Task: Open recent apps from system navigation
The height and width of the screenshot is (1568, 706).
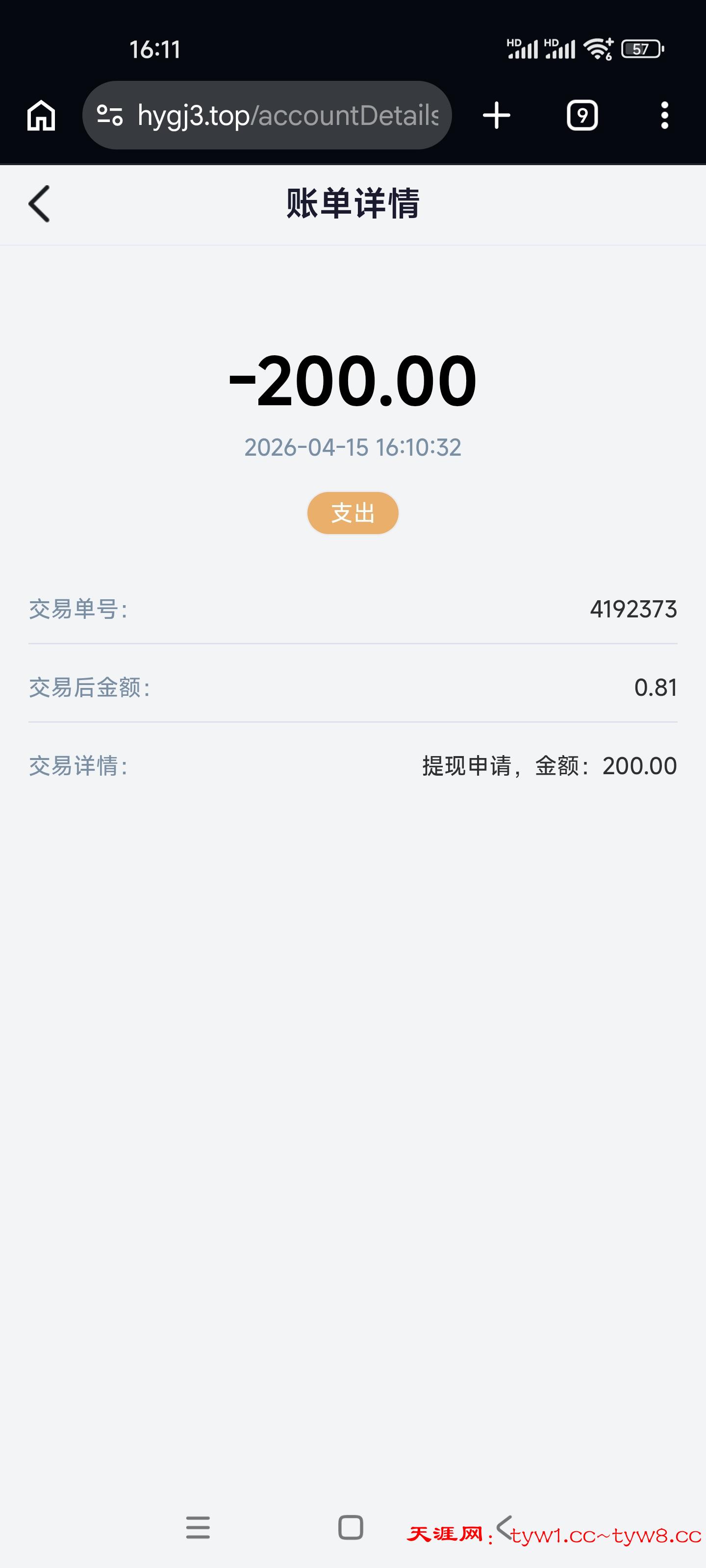Action: point(198,1528)
